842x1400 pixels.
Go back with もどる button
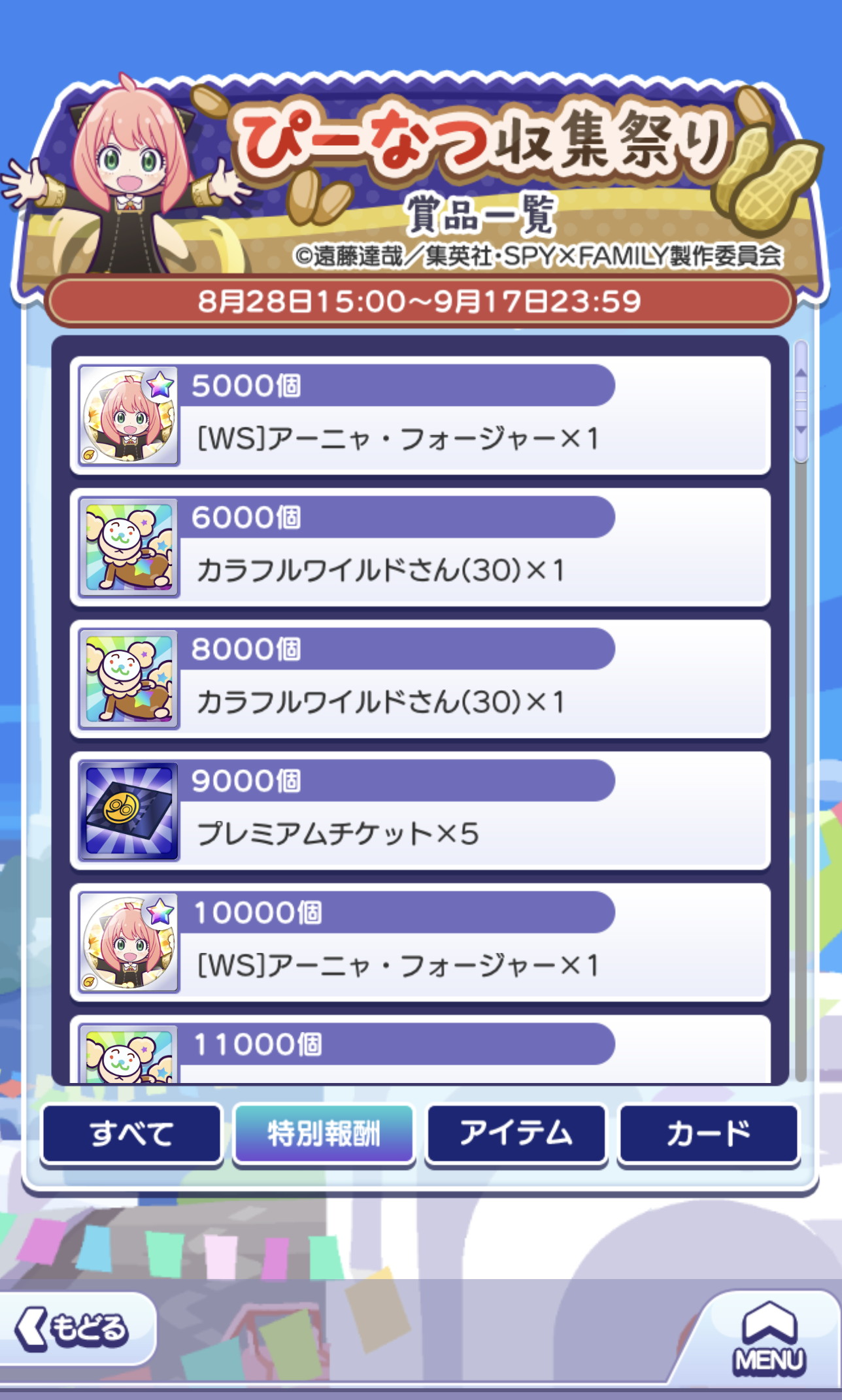tap(75, 1328)
